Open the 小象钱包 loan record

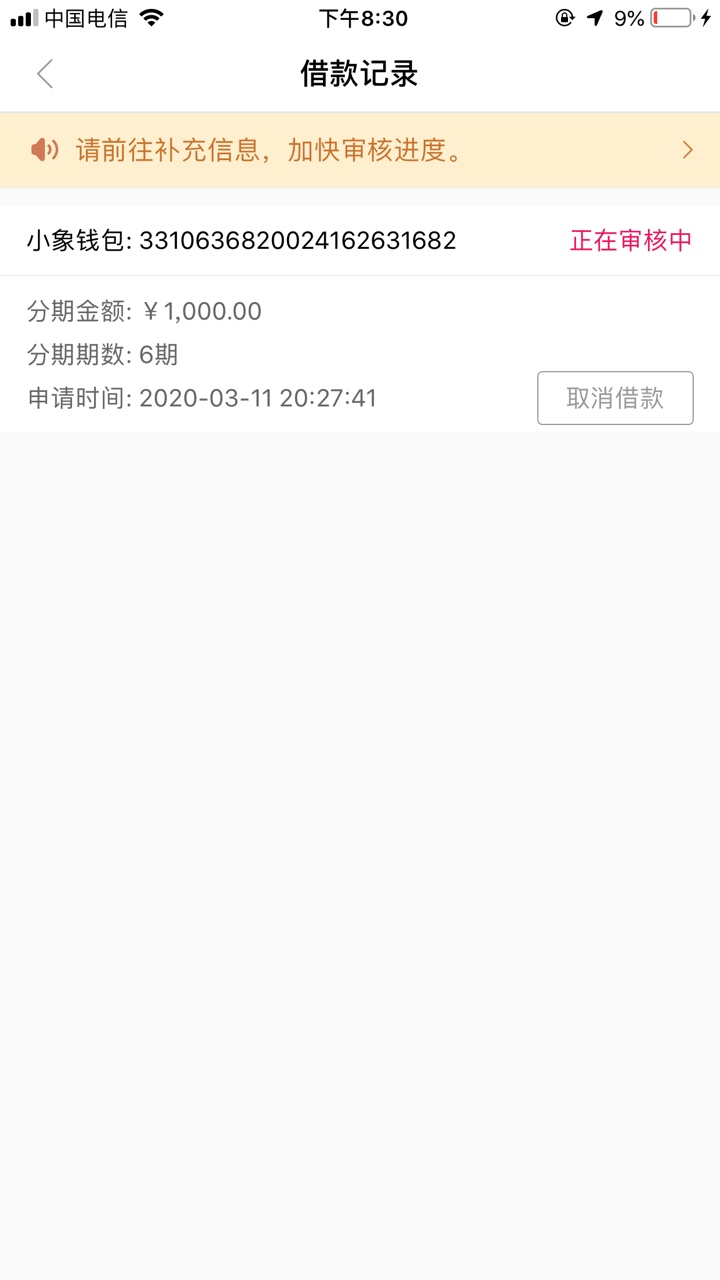click(x=360, y=241)
